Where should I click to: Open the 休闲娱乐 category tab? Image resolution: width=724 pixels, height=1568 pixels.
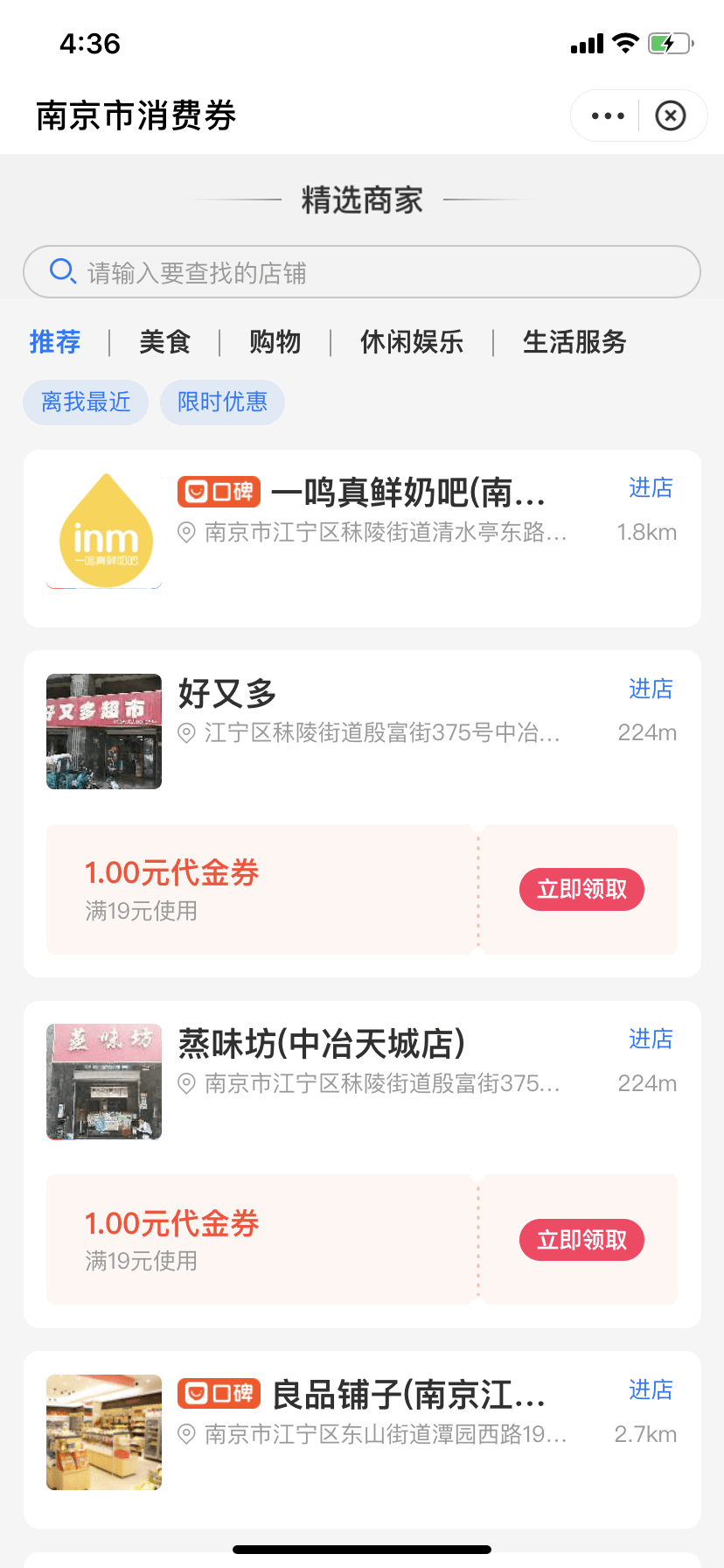click(x=412, y=341)
